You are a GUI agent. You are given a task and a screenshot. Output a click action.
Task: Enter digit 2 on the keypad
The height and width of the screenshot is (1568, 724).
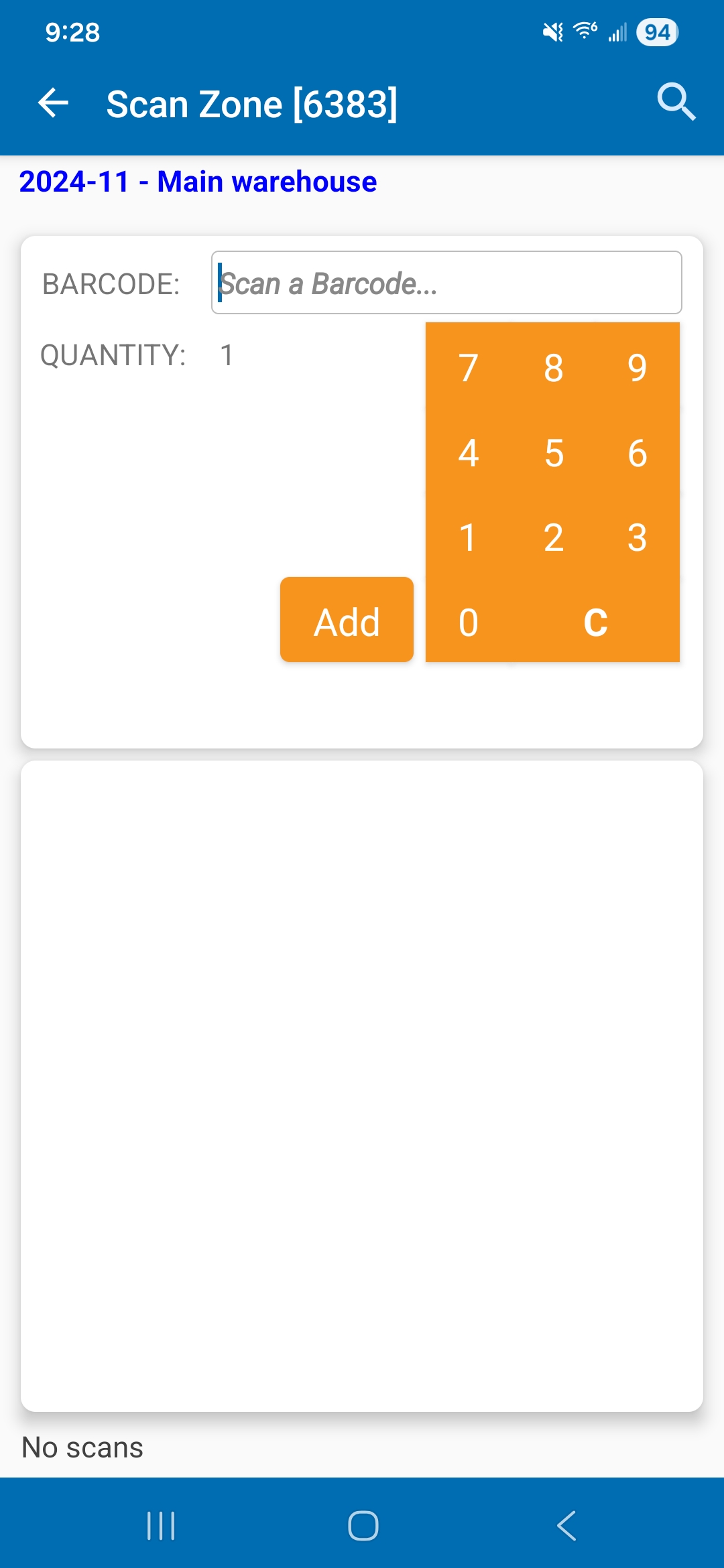(x=553, y=537)
